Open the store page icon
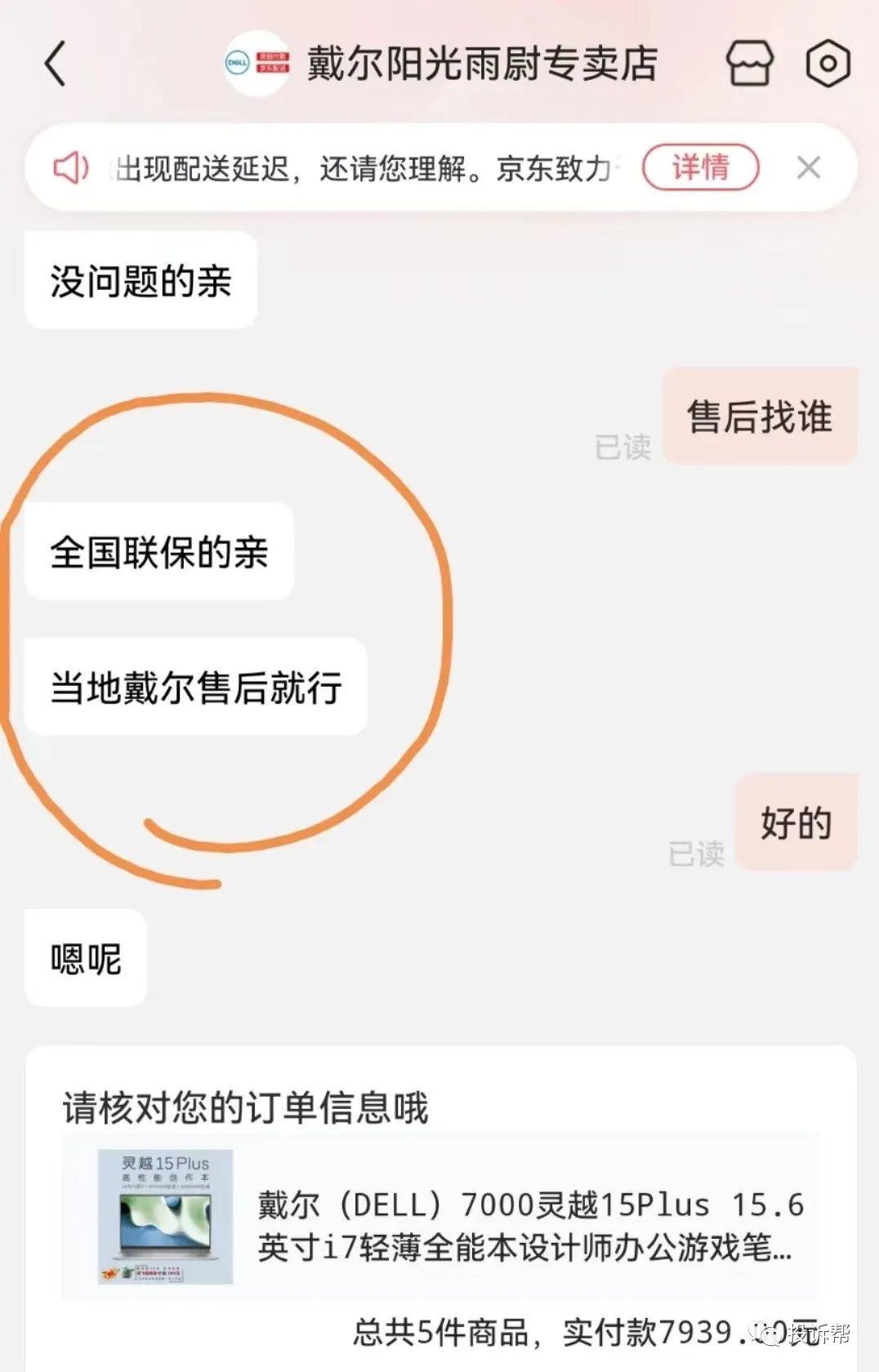The height and width of the screenshot is (1372, 879). 749,64
